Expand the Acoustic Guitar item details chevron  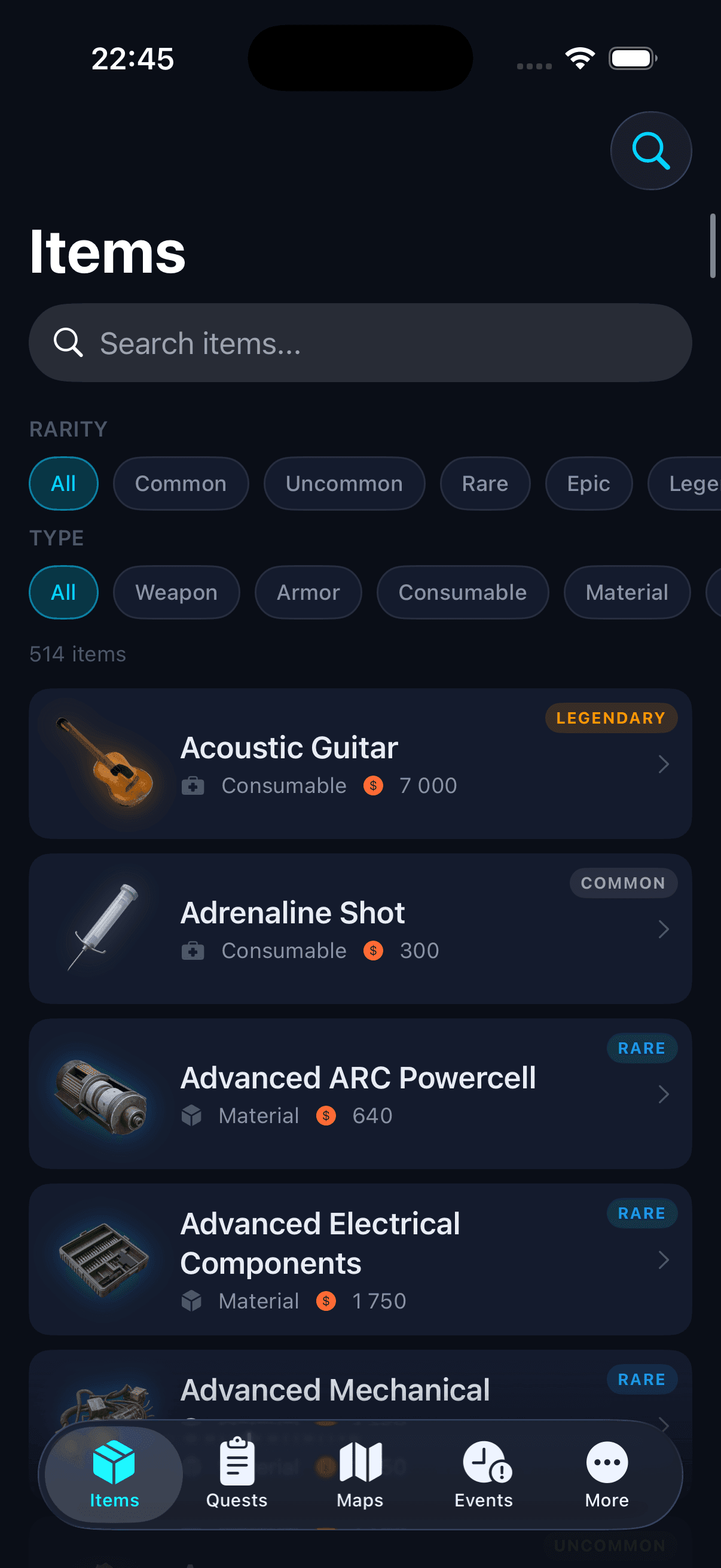[x=663, y=764]
